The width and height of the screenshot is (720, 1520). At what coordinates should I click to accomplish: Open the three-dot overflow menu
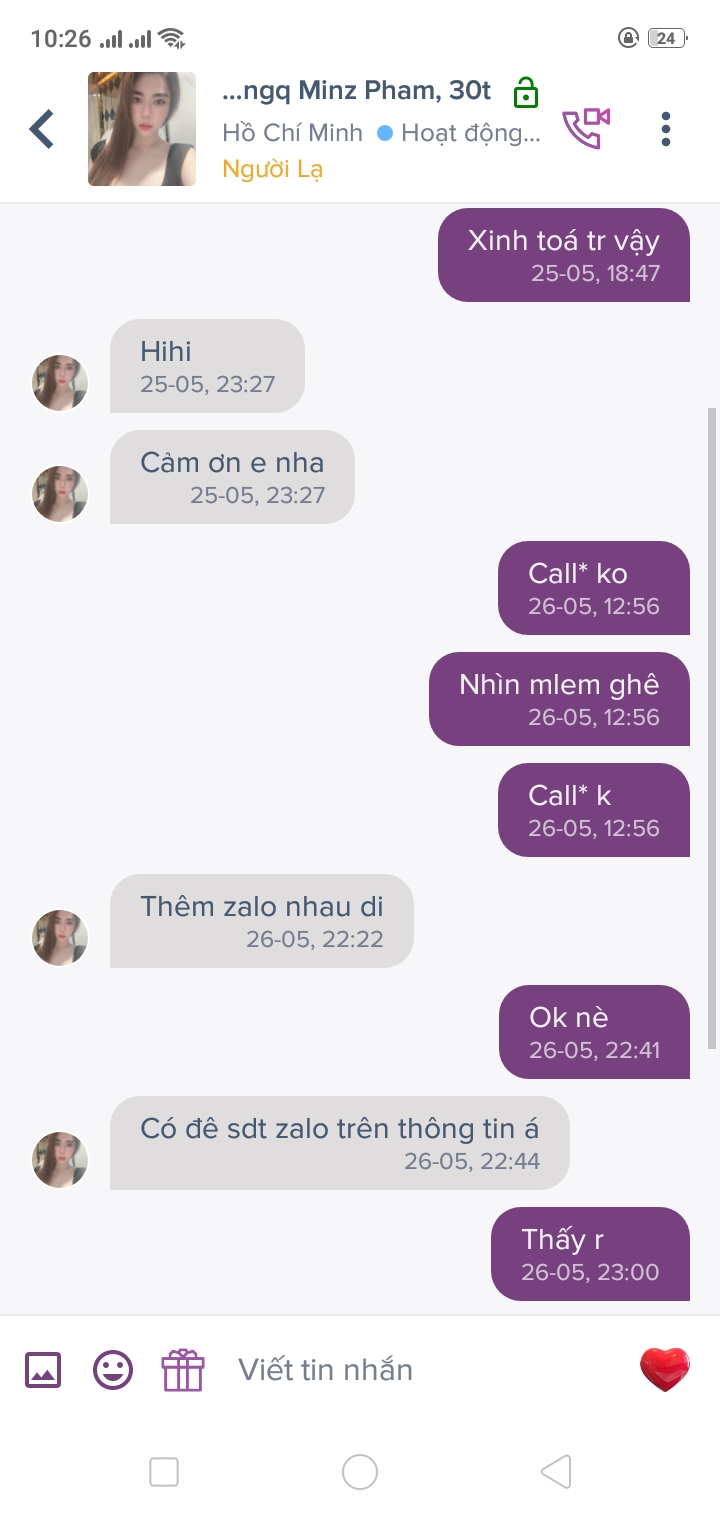666,129
